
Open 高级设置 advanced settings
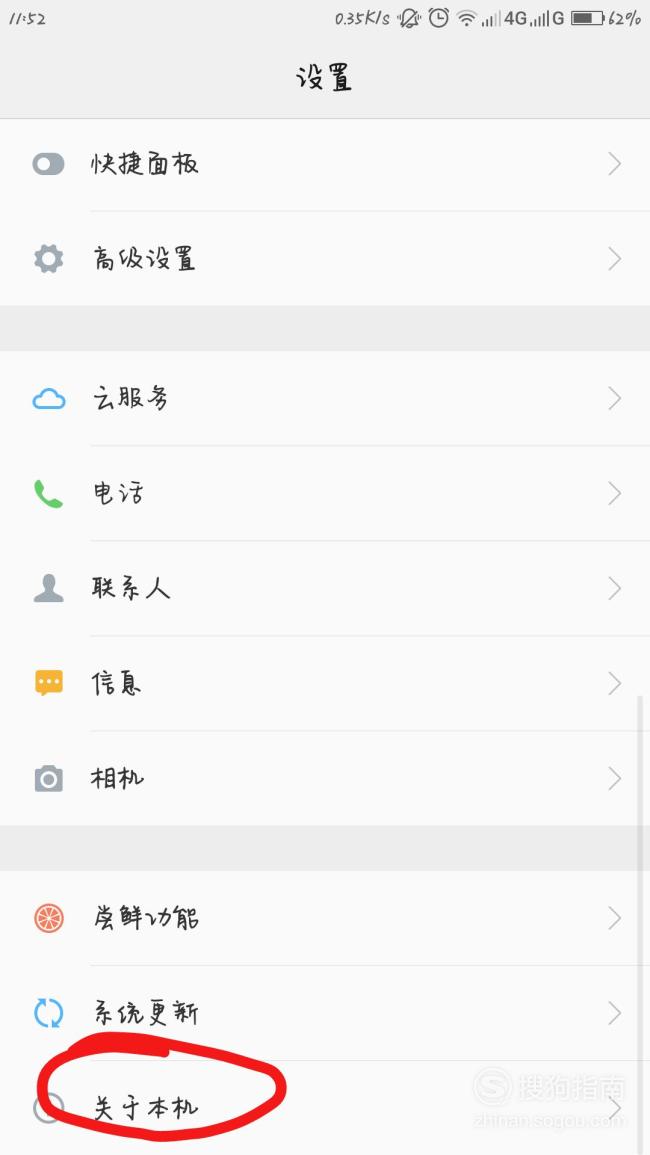(x=325, y=259)
